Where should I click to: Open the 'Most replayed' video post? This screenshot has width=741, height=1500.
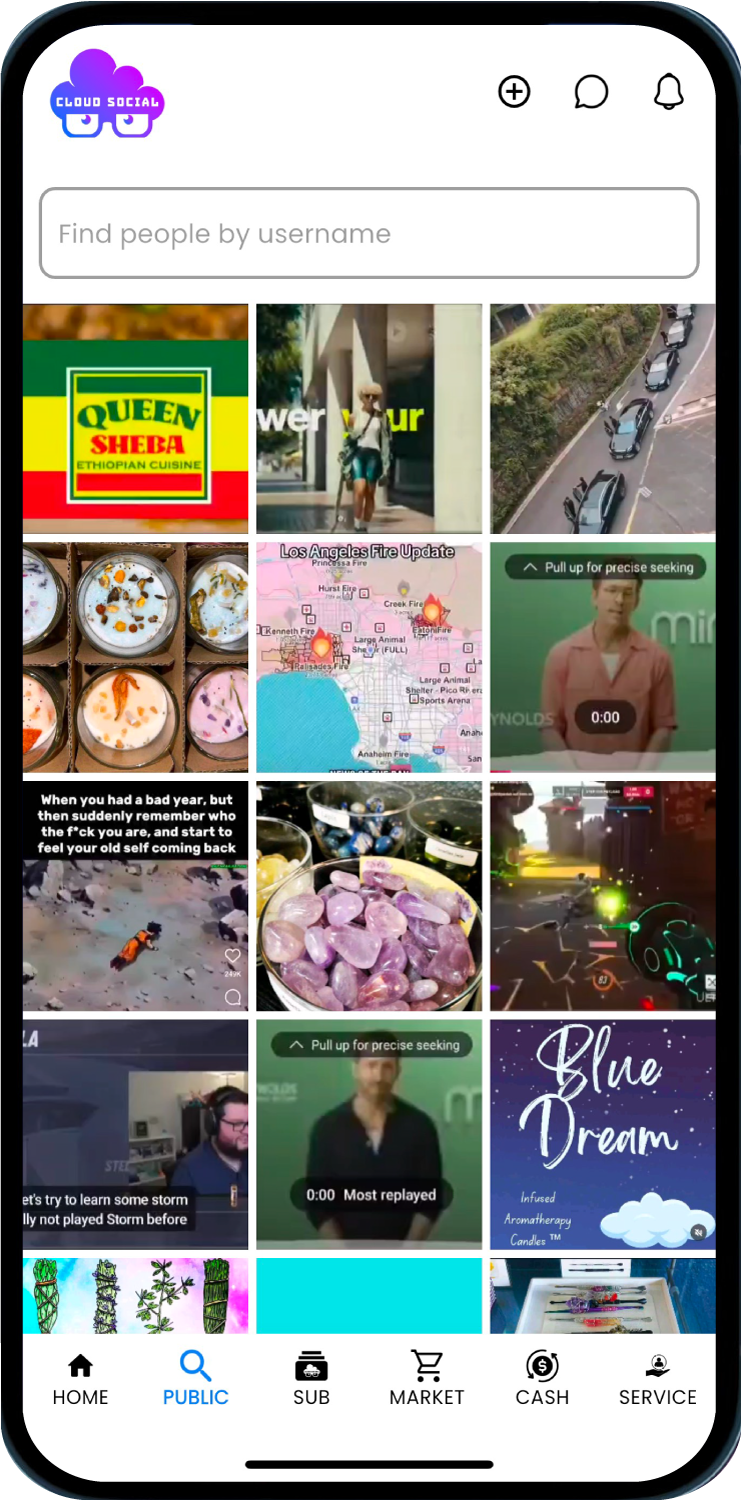coord(369,1135)
